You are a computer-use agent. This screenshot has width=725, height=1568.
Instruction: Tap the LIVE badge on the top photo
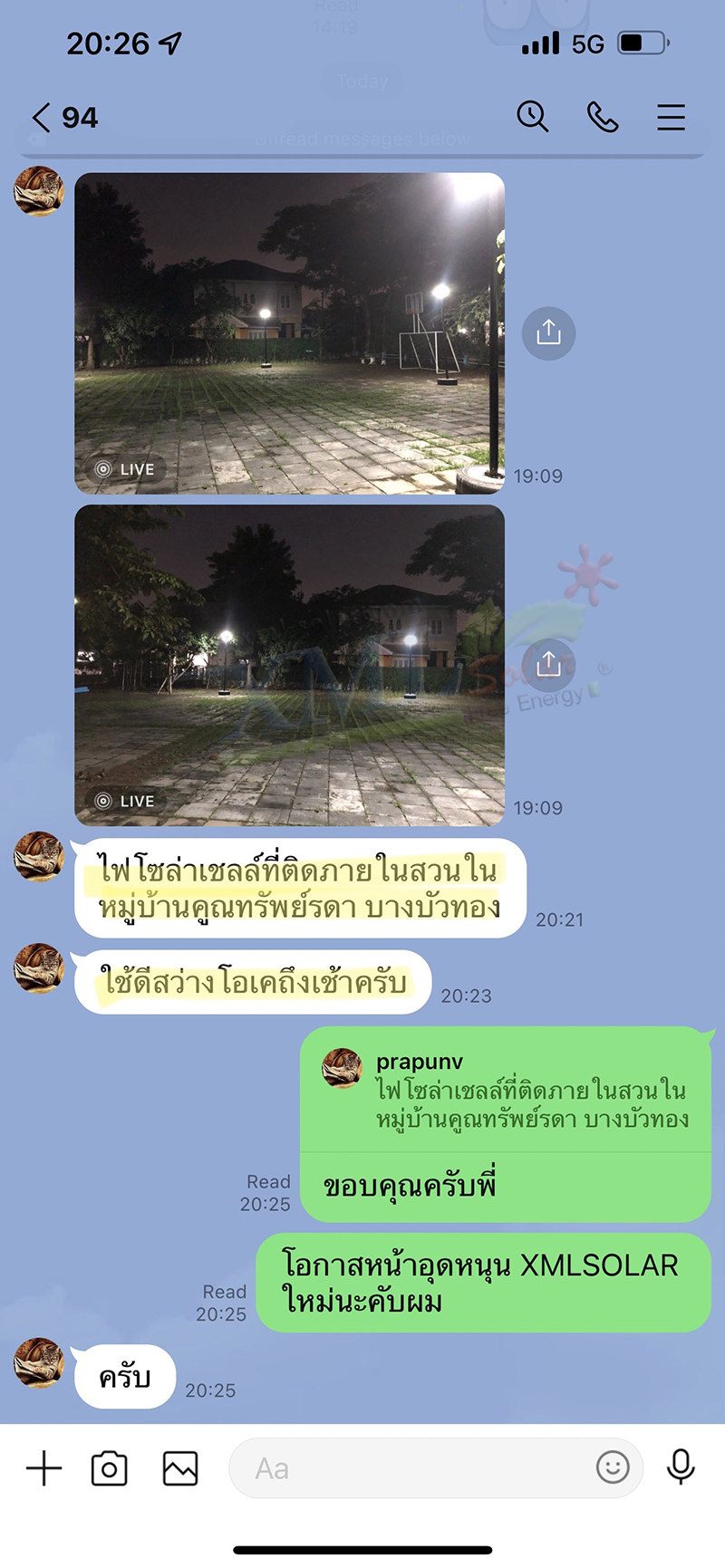point(126,469)
